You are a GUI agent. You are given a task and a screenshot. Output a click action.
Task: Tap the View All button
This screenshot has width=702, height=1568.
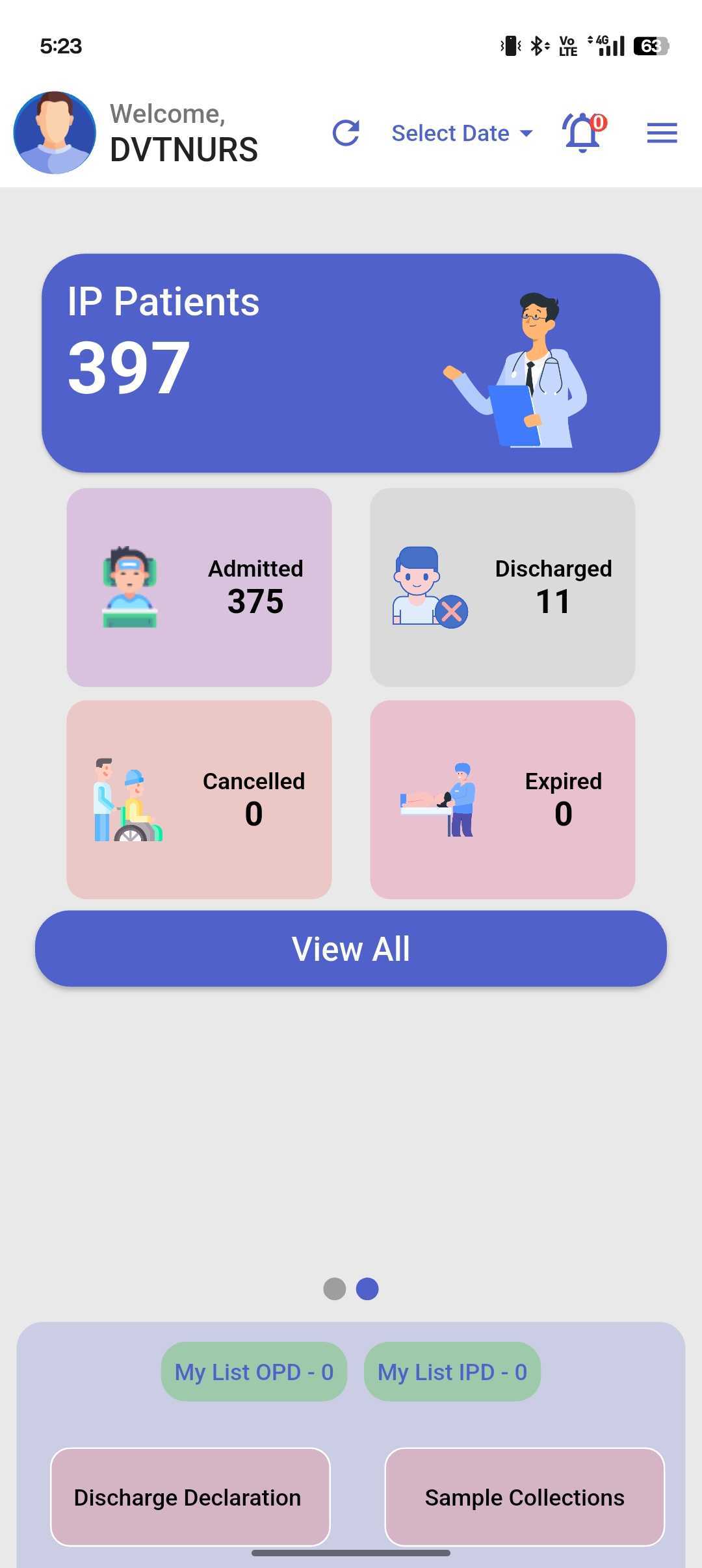pyautogui.click(x=351, y=948)
